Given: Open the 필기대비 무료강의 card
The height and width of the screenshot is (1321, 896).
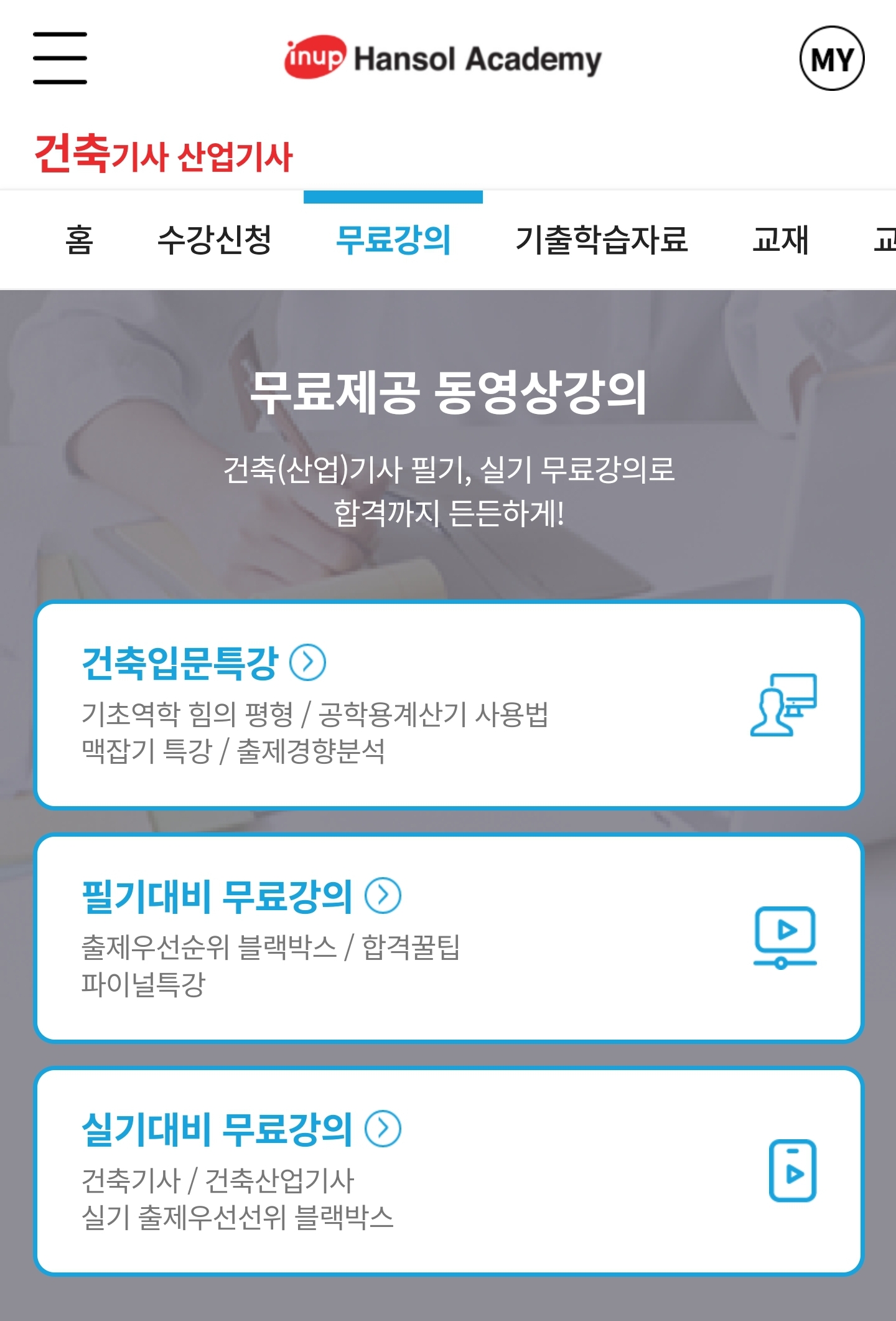Looking at the screenshot, I should (x=448, y=938).
